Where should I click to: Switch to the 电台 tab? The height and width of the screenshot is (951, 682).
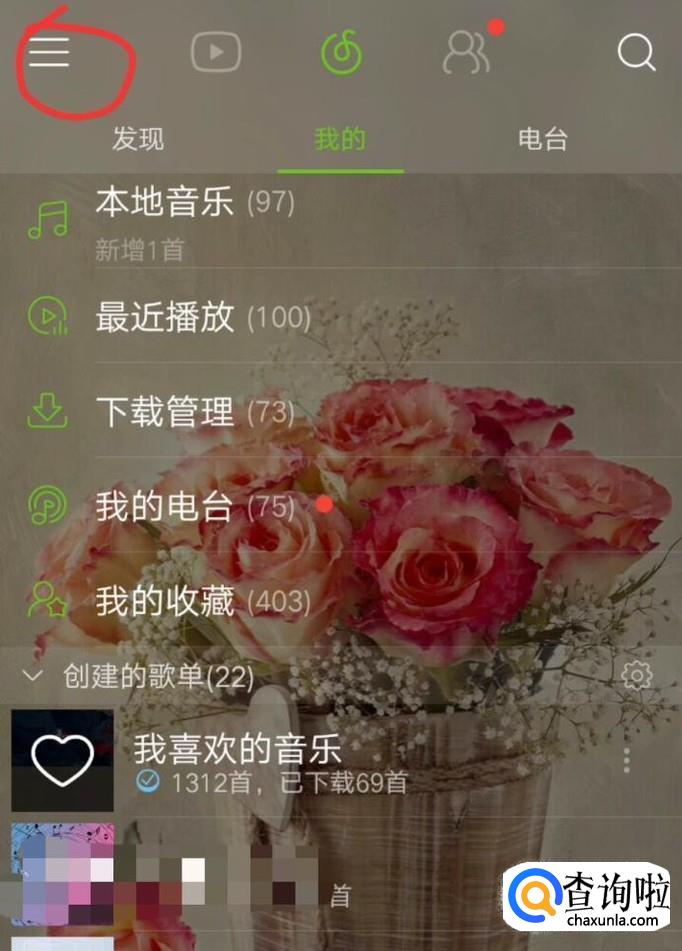coord(543,139)
